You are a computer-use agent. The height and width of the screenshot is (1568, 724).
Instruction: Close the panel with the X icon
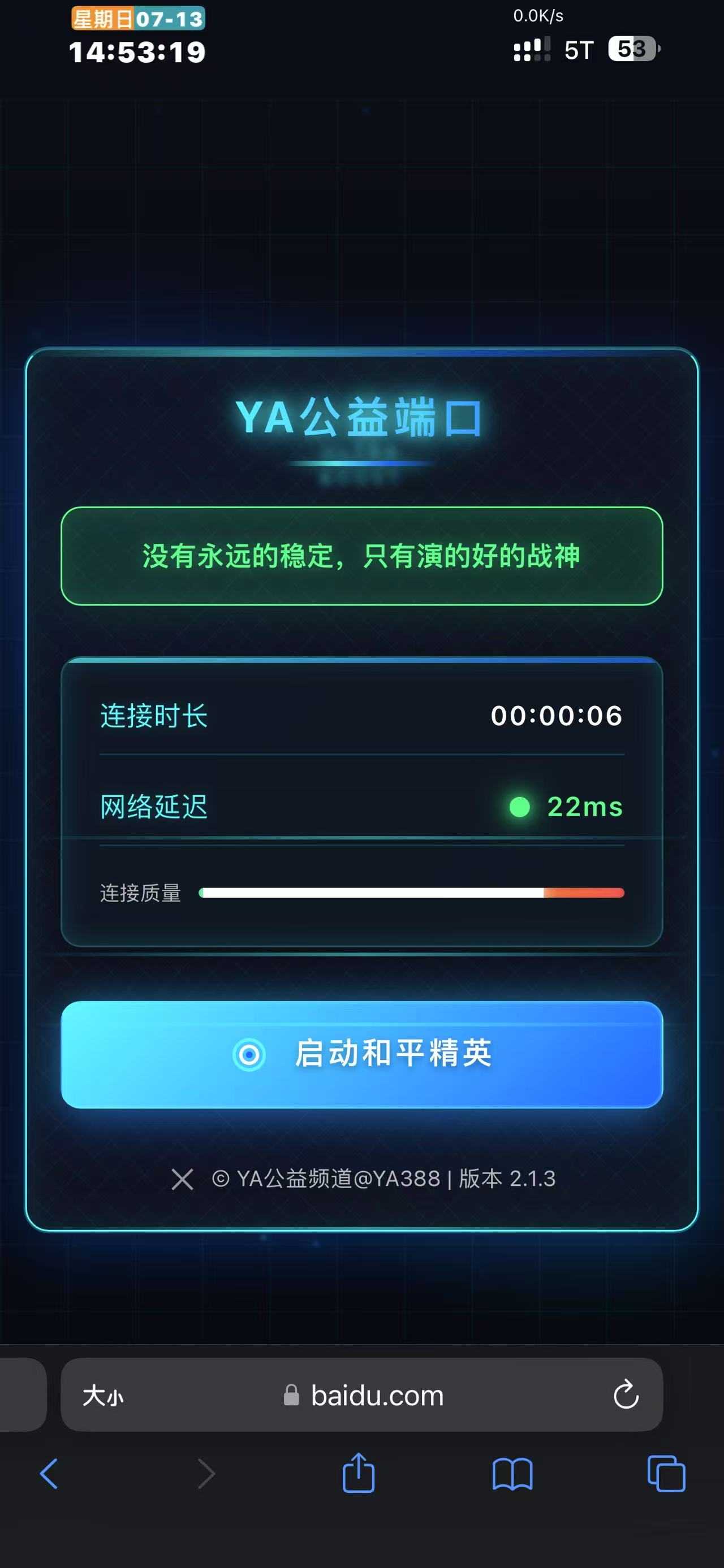tap(182, 1179)
